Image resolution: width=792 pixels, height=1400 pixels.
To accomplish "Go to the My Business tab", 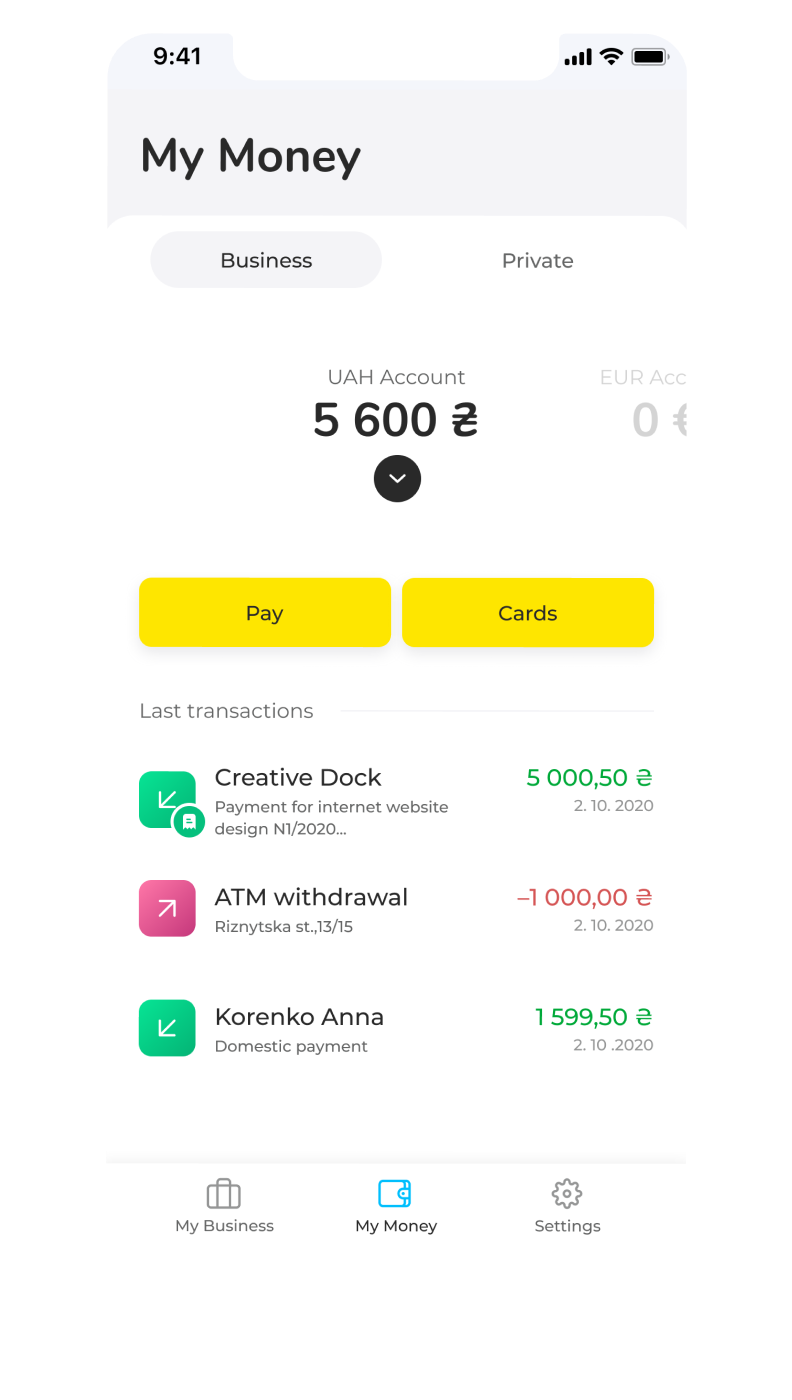I will [224, 1207].
